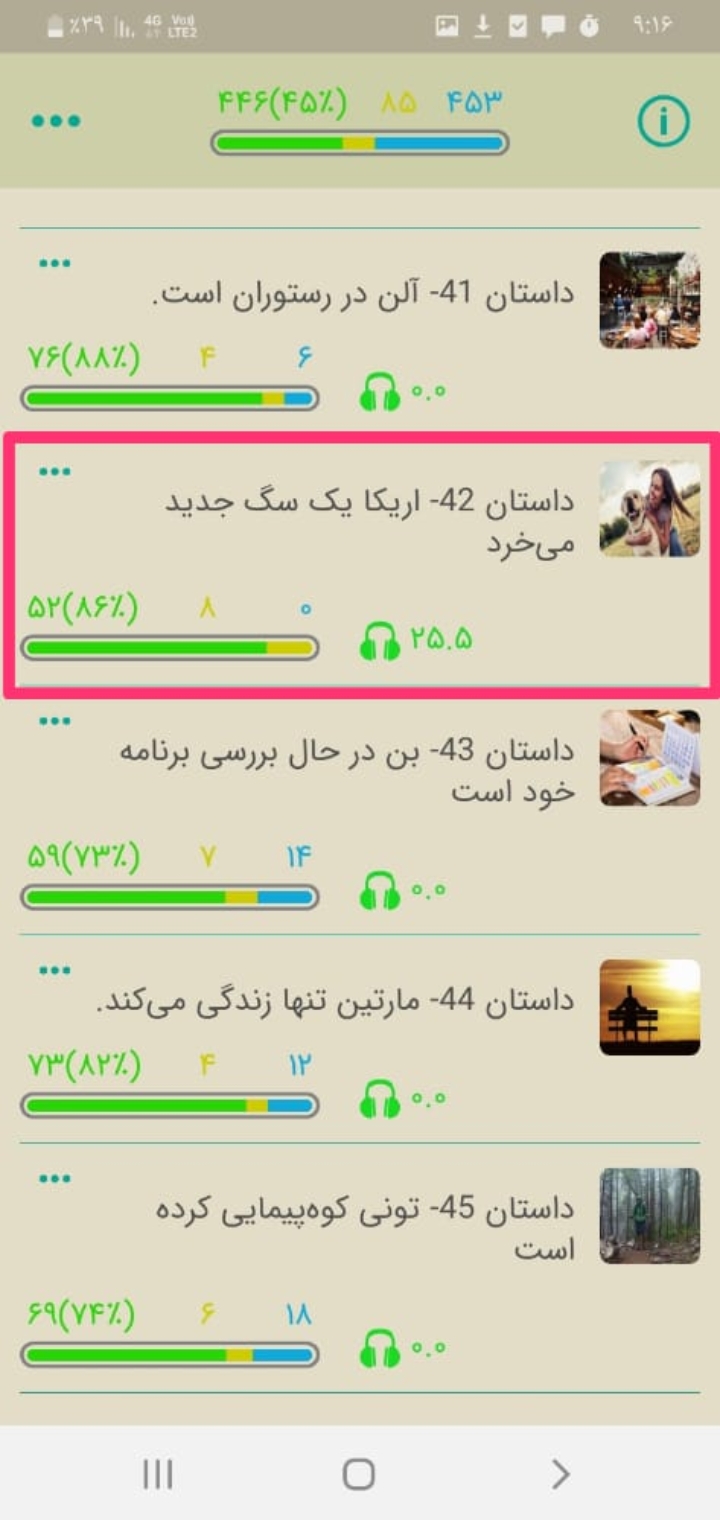Open options menu for story 43

pos(55,721)
